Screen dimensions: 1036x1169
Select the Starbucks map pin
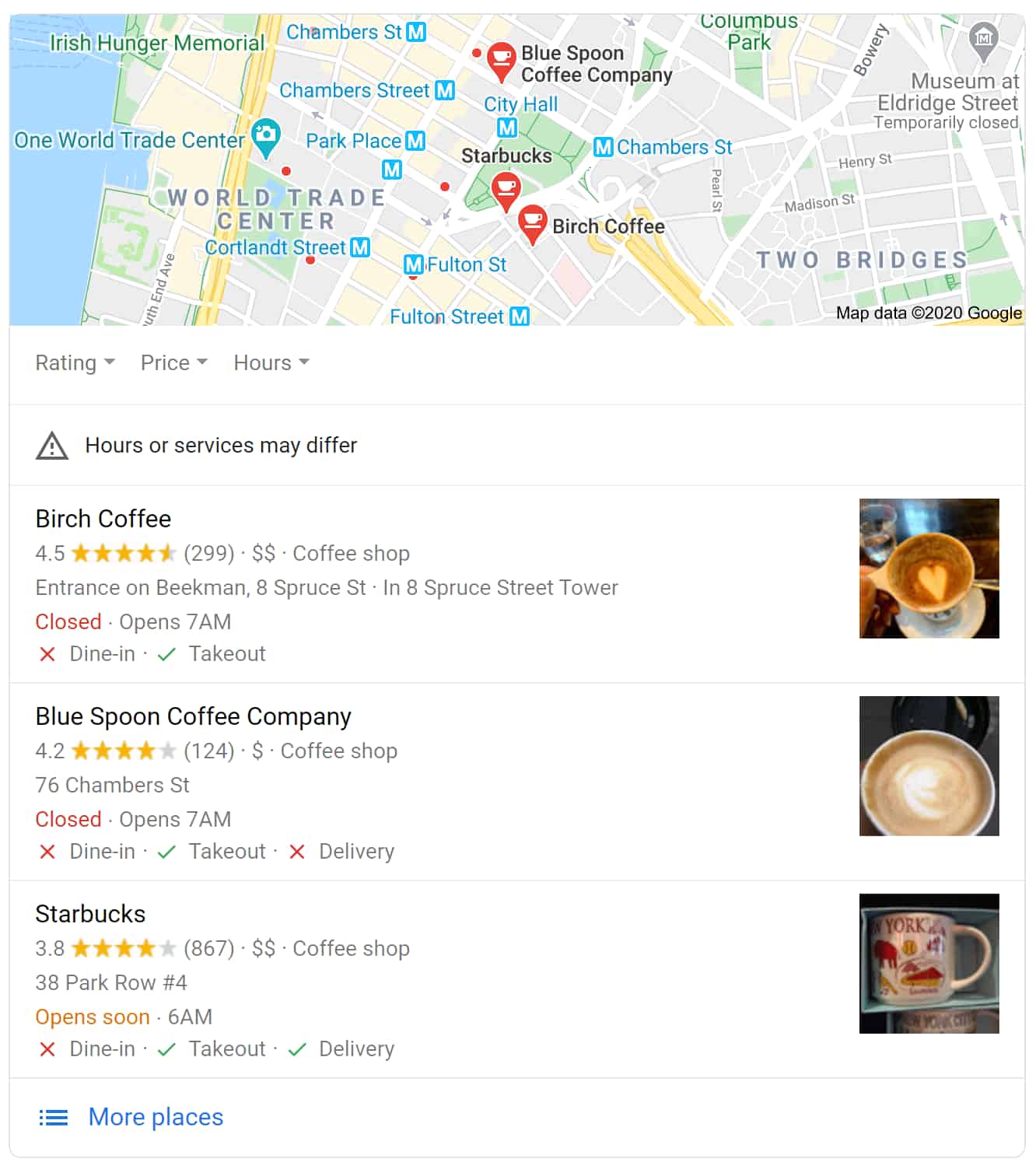[506, 190]
